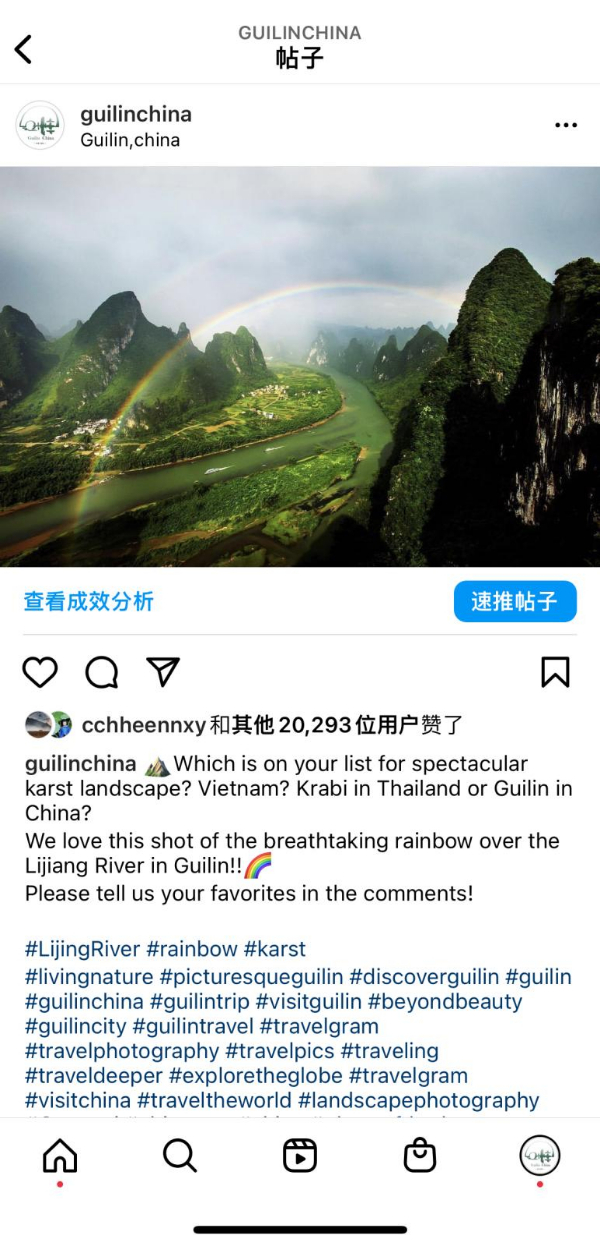Open the comments via the speech bubble icon
The height and width of the screenshot is (1246, 600).
click(x=101, y=673)
